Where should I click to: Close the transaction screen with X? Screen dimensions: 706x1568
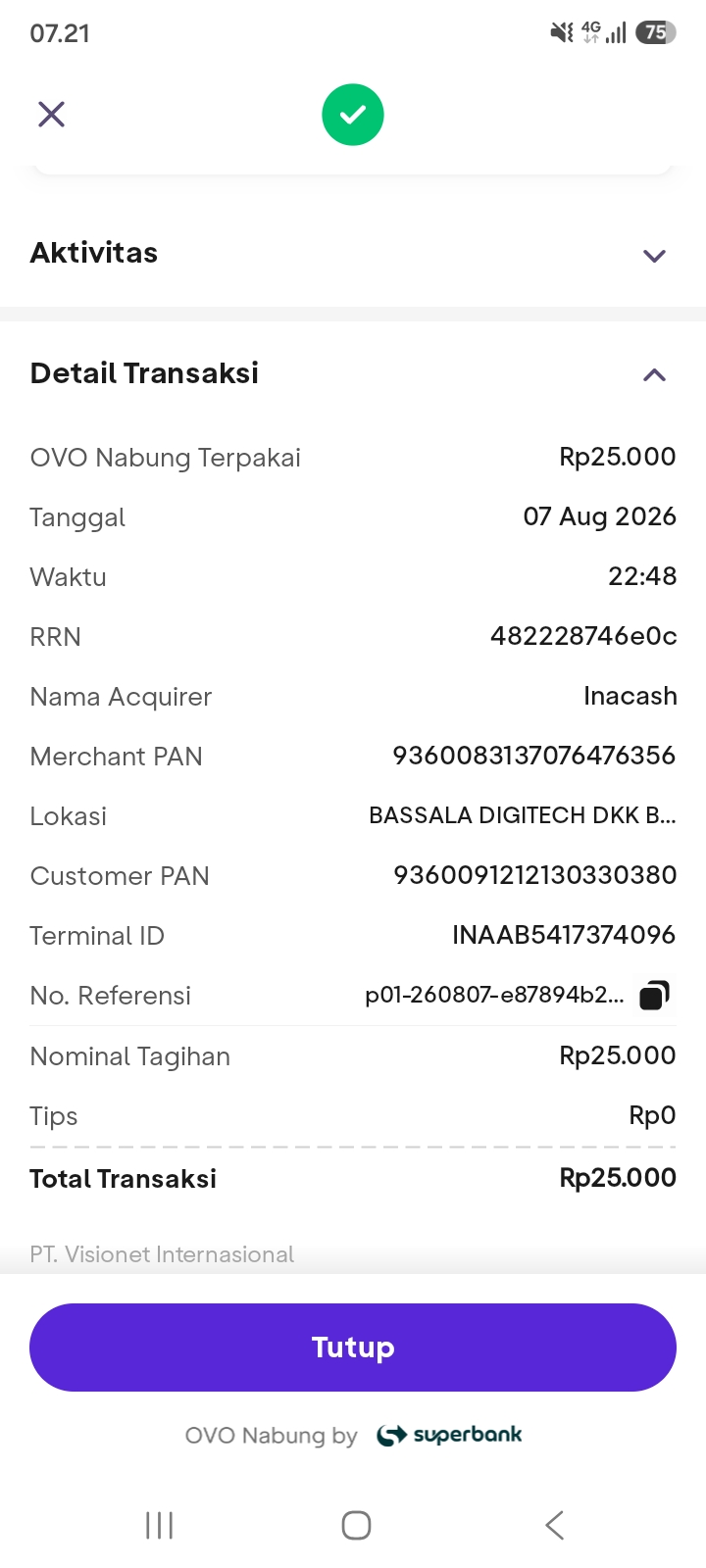point(51,115)
